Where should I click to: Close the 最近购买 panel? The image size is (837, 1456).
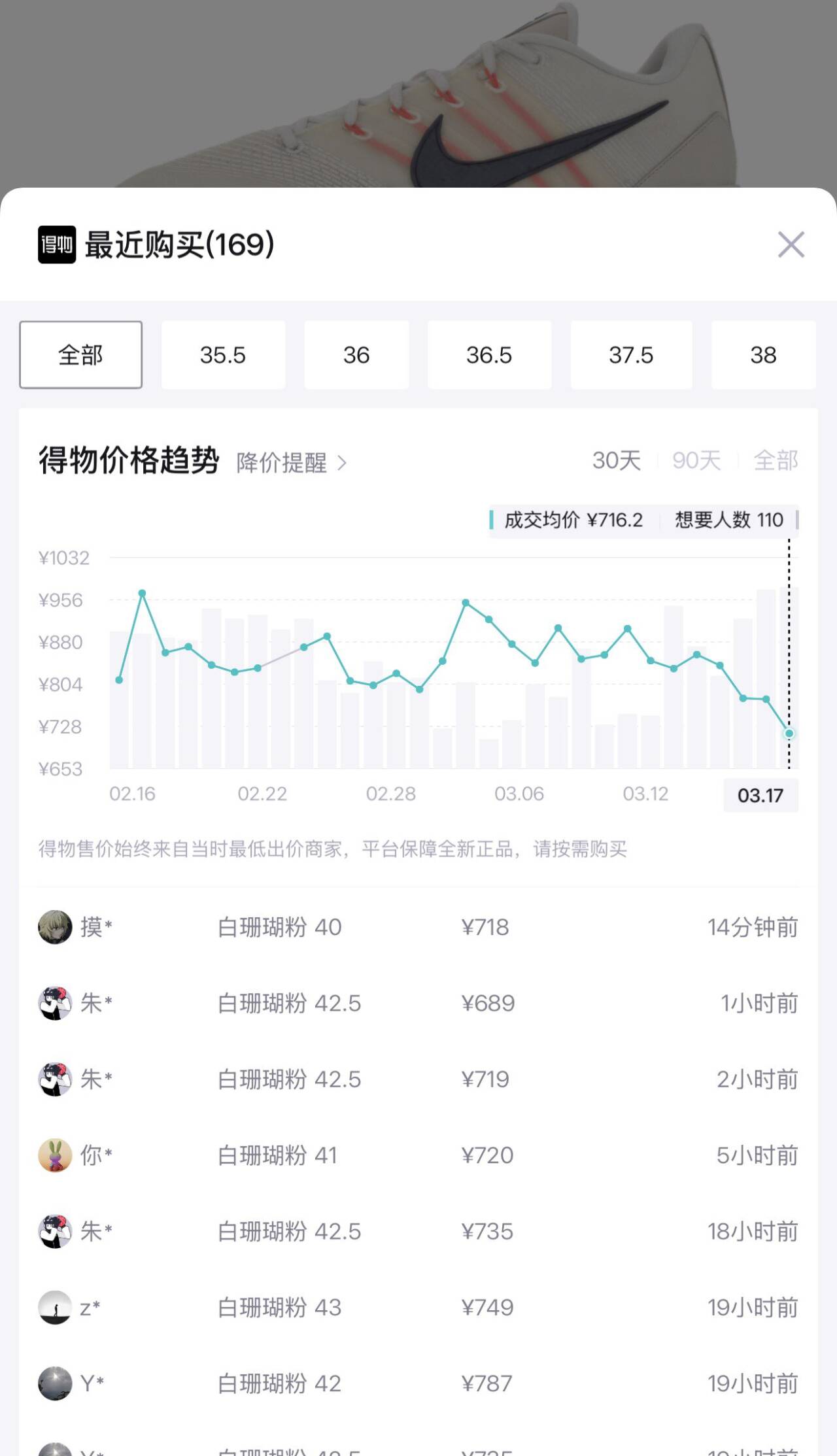[791, 245]
